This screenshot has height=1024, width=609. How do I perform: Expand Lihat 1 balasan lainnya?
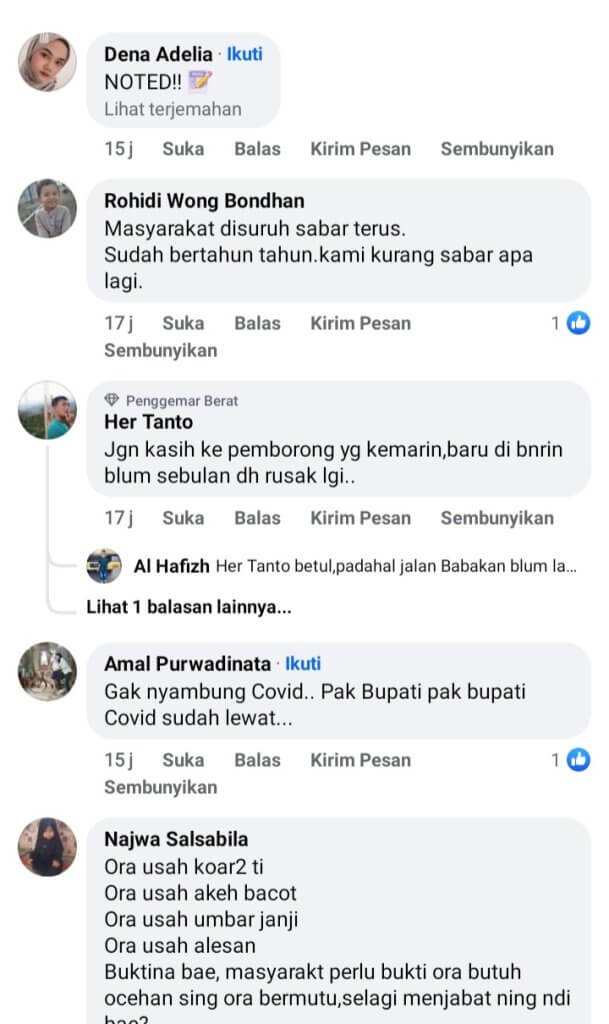tap(189, 607)
